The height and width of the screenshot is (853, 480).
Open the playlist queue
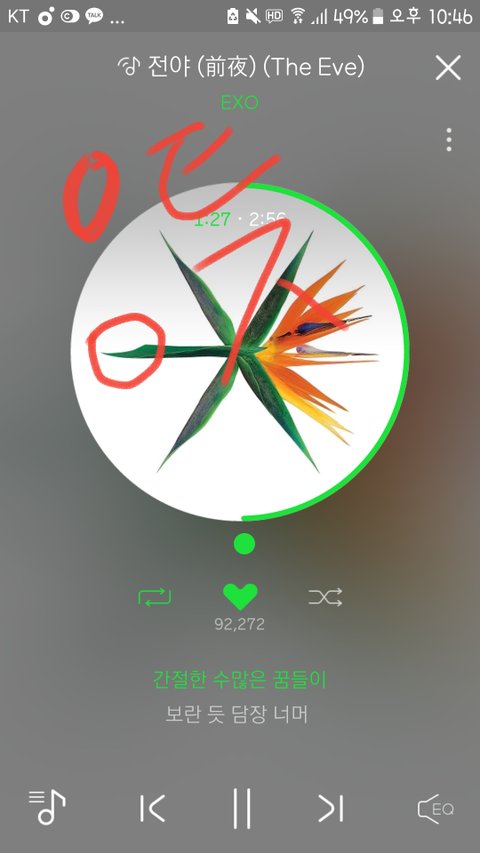coord(47,807)
